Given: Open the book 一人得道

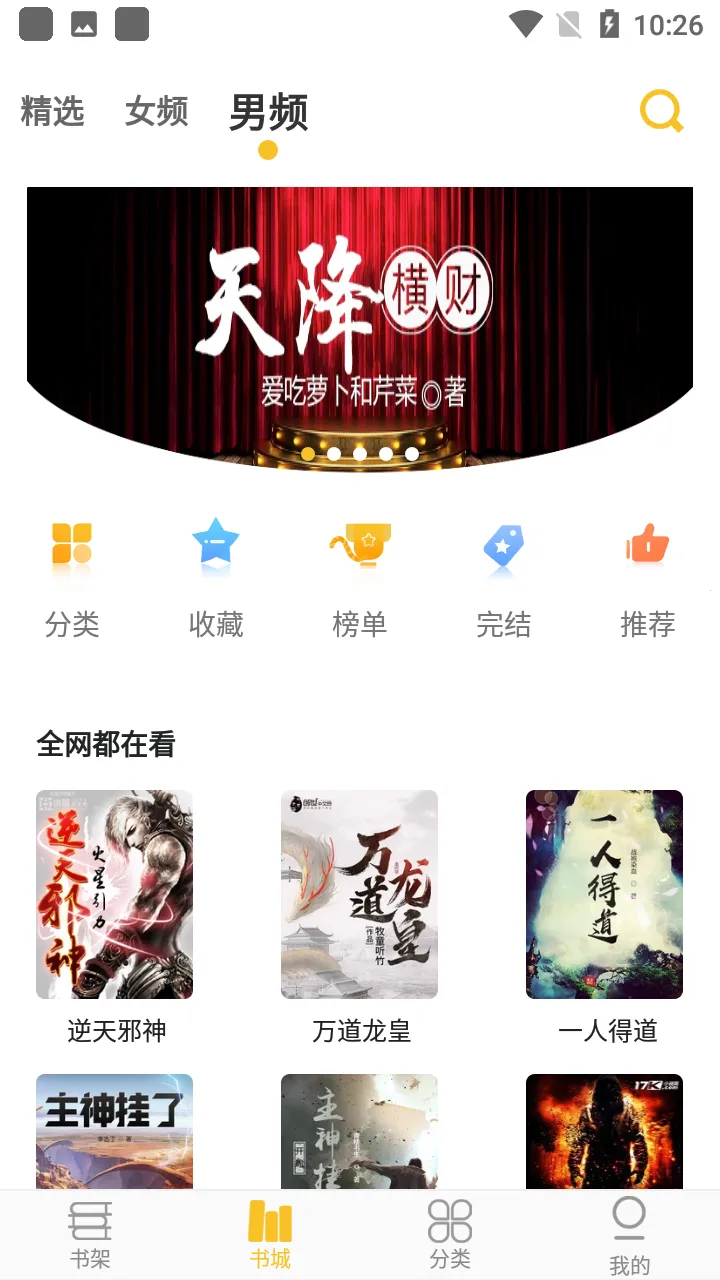Looking at the screenshot, I should [x=604, y=895].
